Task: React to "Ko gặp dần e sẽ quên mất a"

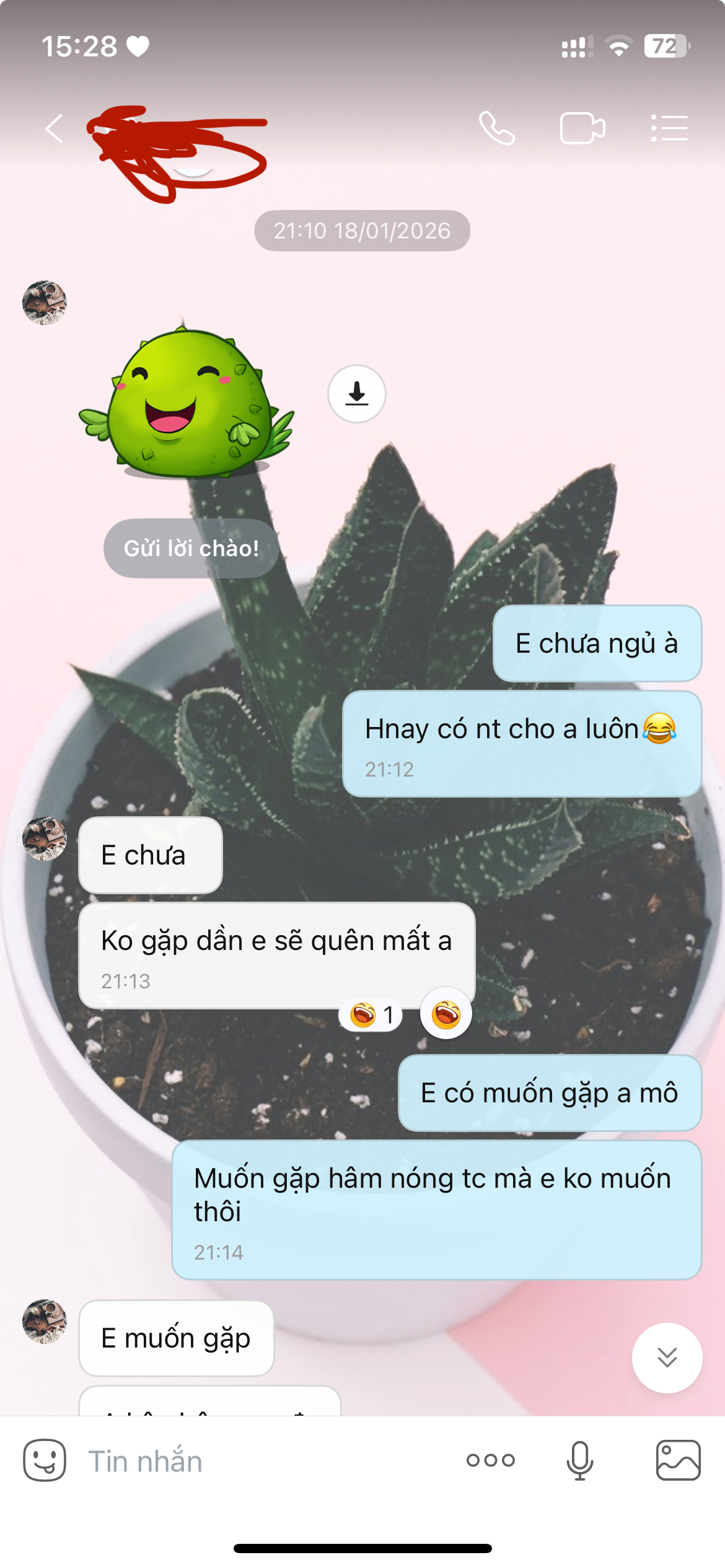Action: [446, 1015]
